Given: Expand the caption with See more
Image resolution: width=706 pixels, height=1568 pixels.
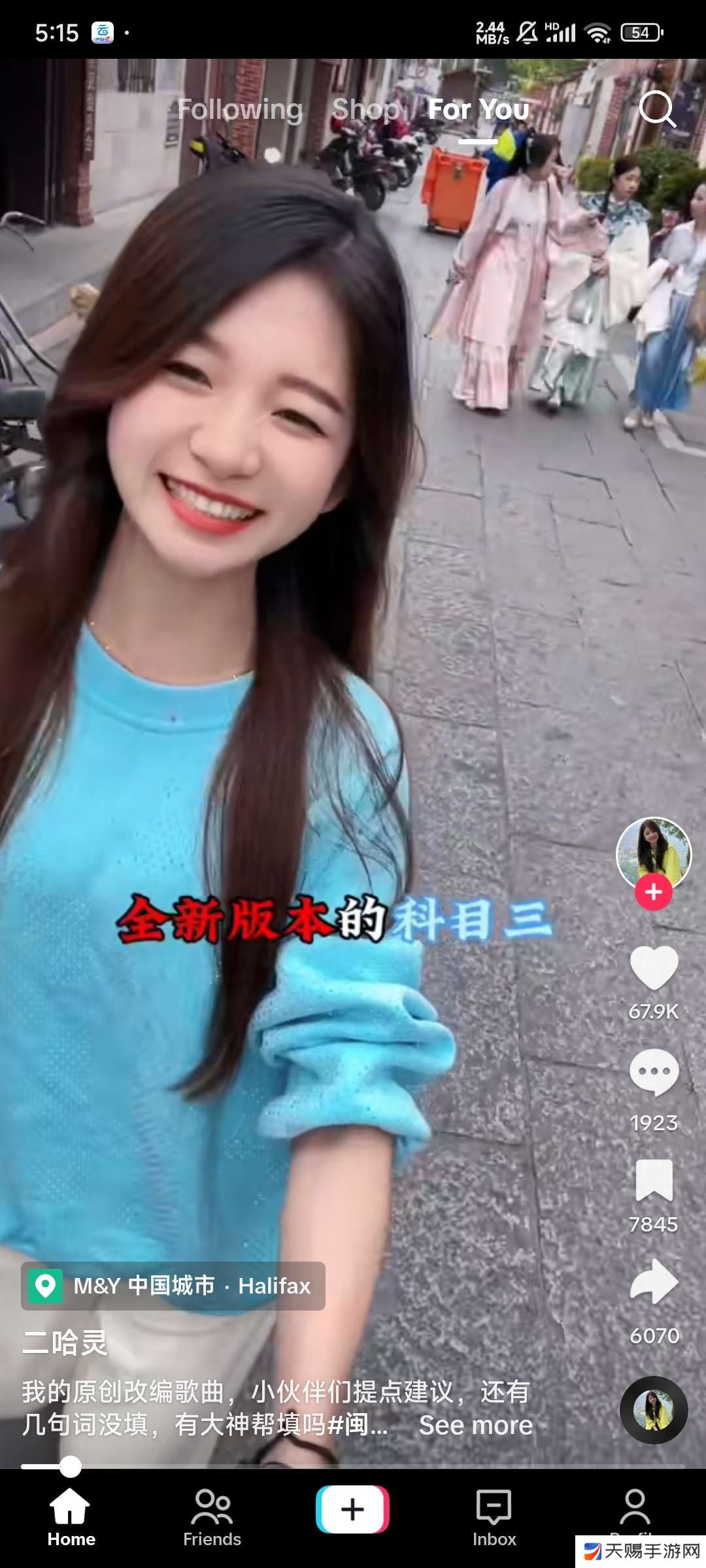Looking at the screenshot, I should point(475,1426).
